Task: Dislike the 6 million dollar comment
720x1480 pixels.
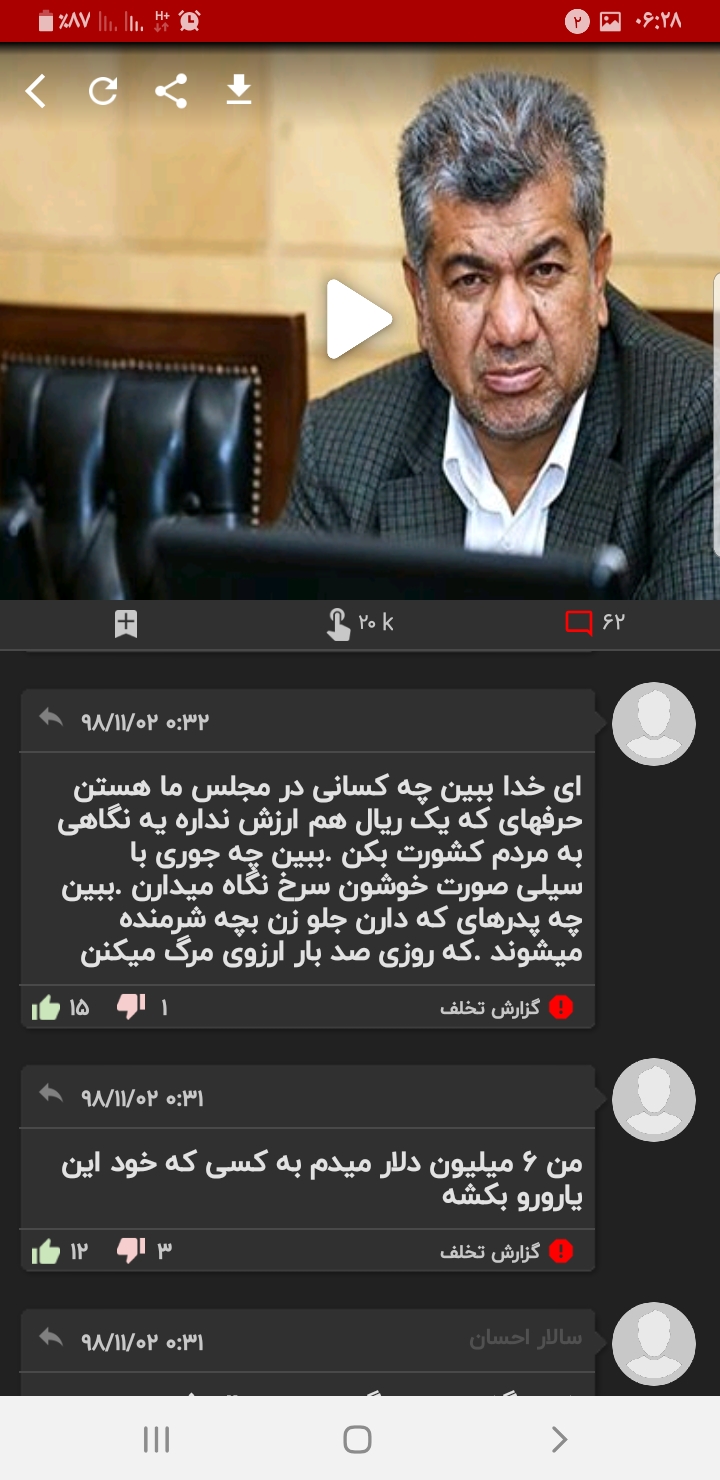Action: click(131, 1250)
